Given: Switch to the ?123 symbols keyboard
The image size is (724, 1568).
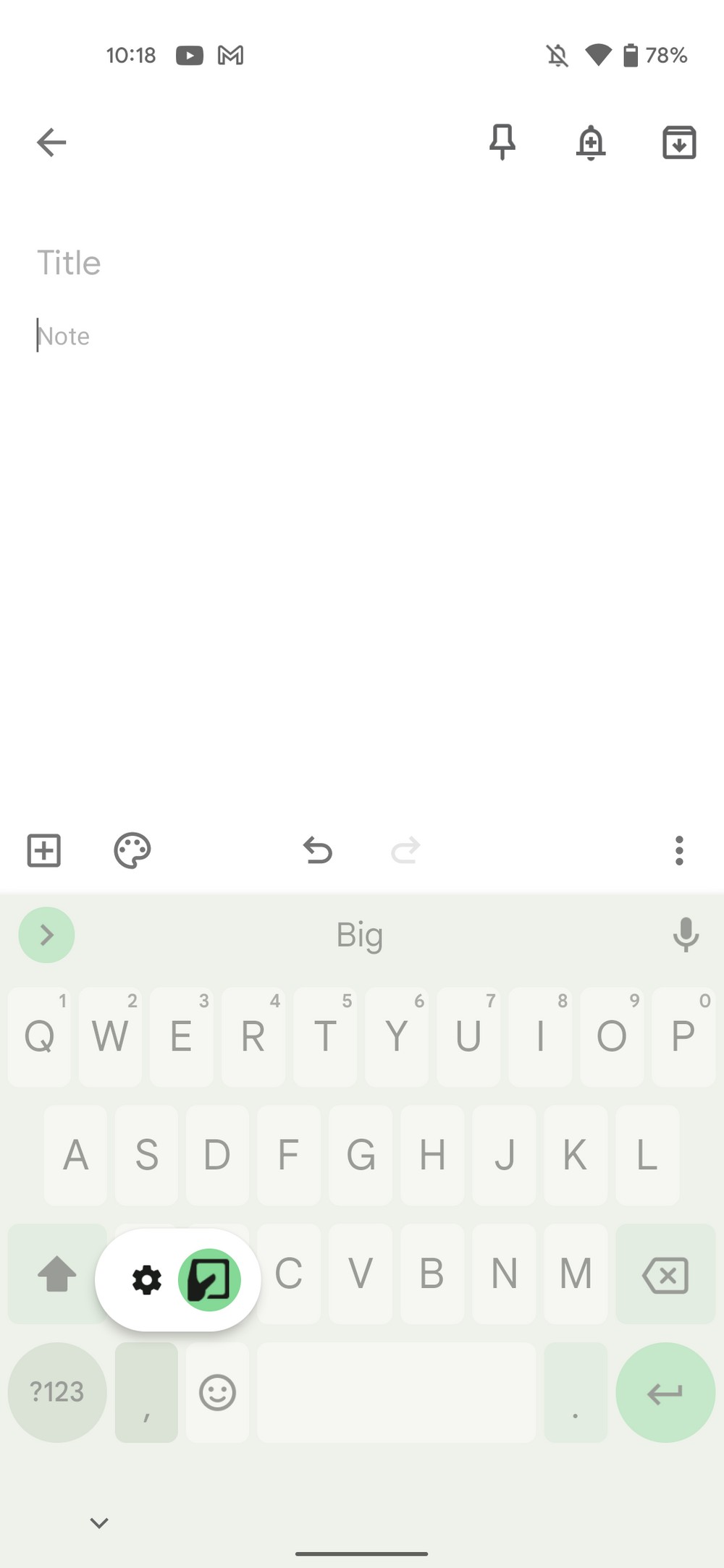Looking at the screenshot, I should [x=57, y=1392].
